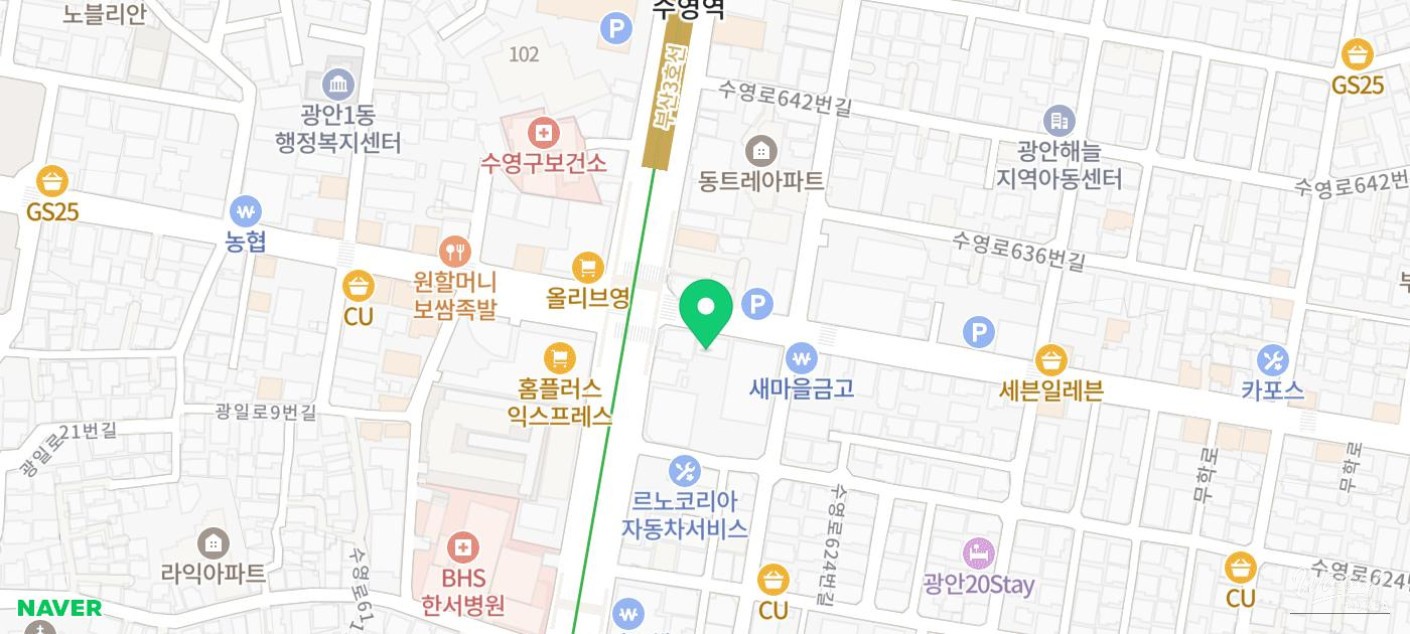Image resolution: width=1410 pixels, height=634 pixels.
Task: Open the 광안20Stay lodging marker
Action: [x=978, y=553]
